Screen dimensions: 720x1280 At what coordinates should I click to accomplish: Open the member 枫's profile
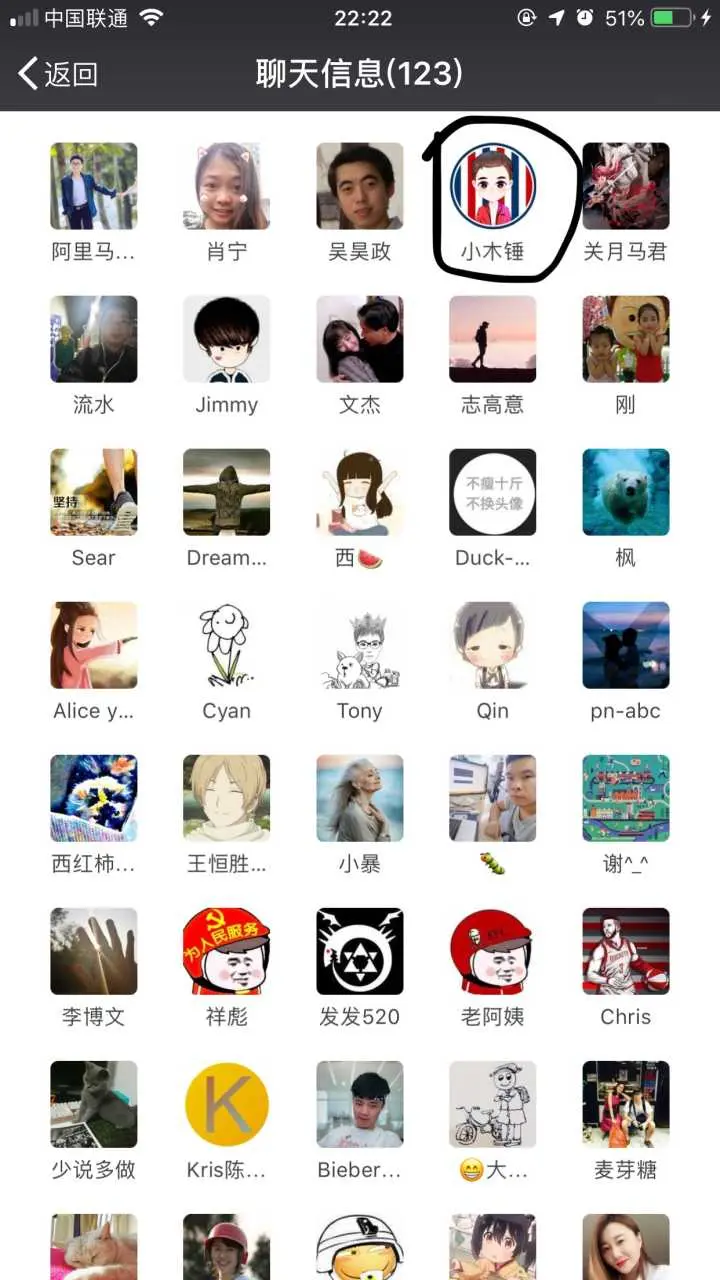click(626, 492)
